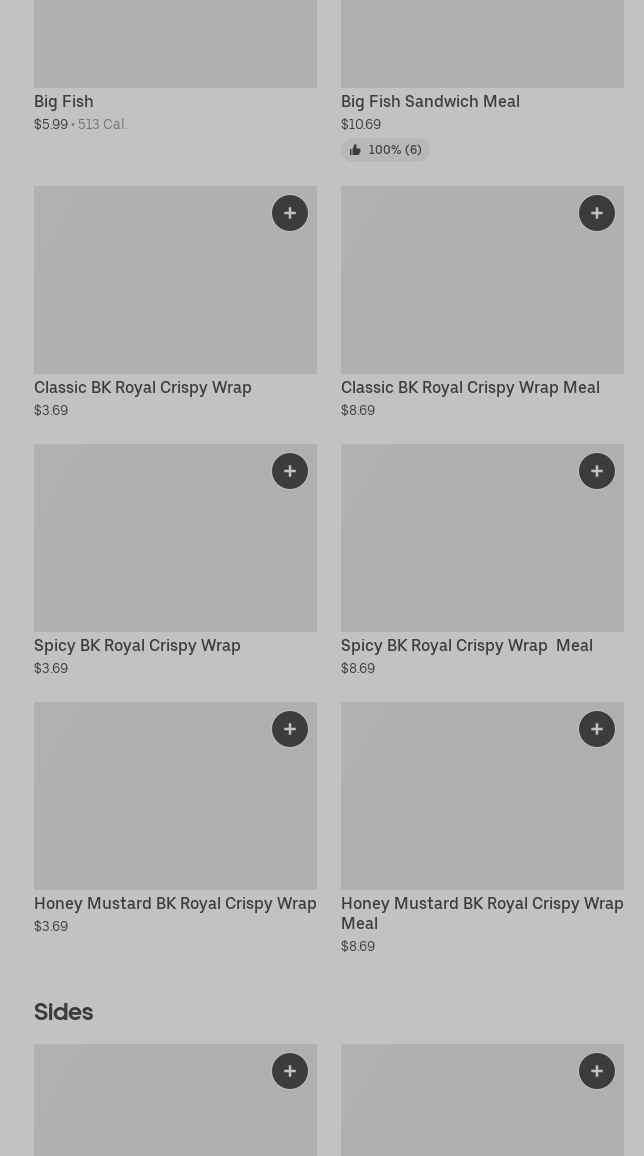Image resolution: width=644 pixels, height=1156 pixels.
Task: Quick-add Honey Mustard BK Royal Crispy Wrap Meal
Action: point(597,729)
